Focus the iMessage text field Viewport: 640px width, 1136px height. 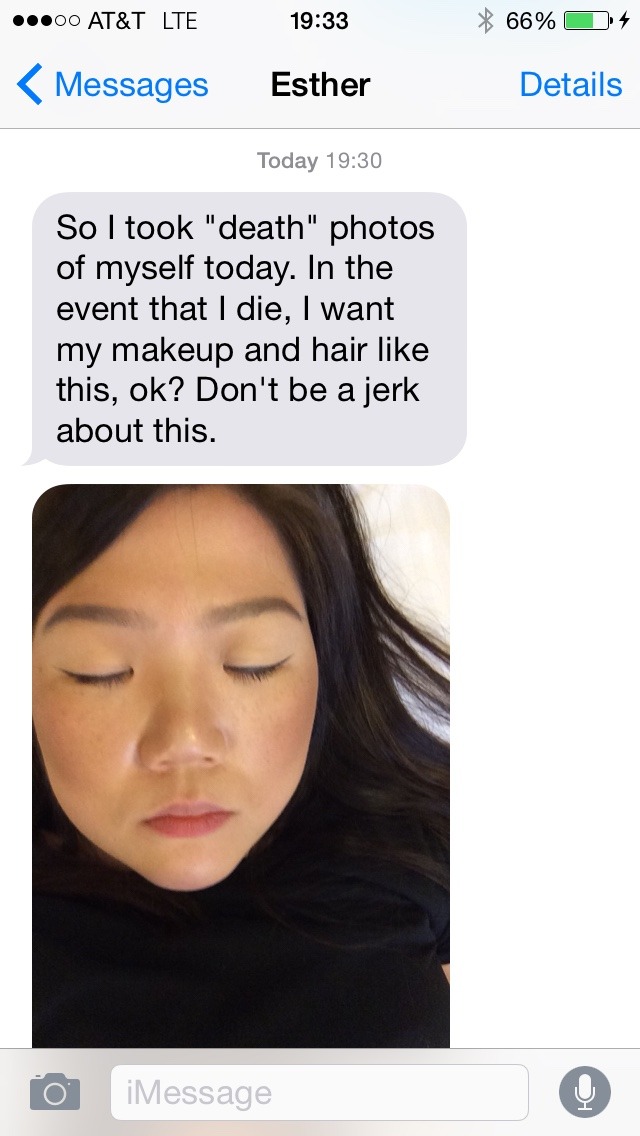(319, 1092)
